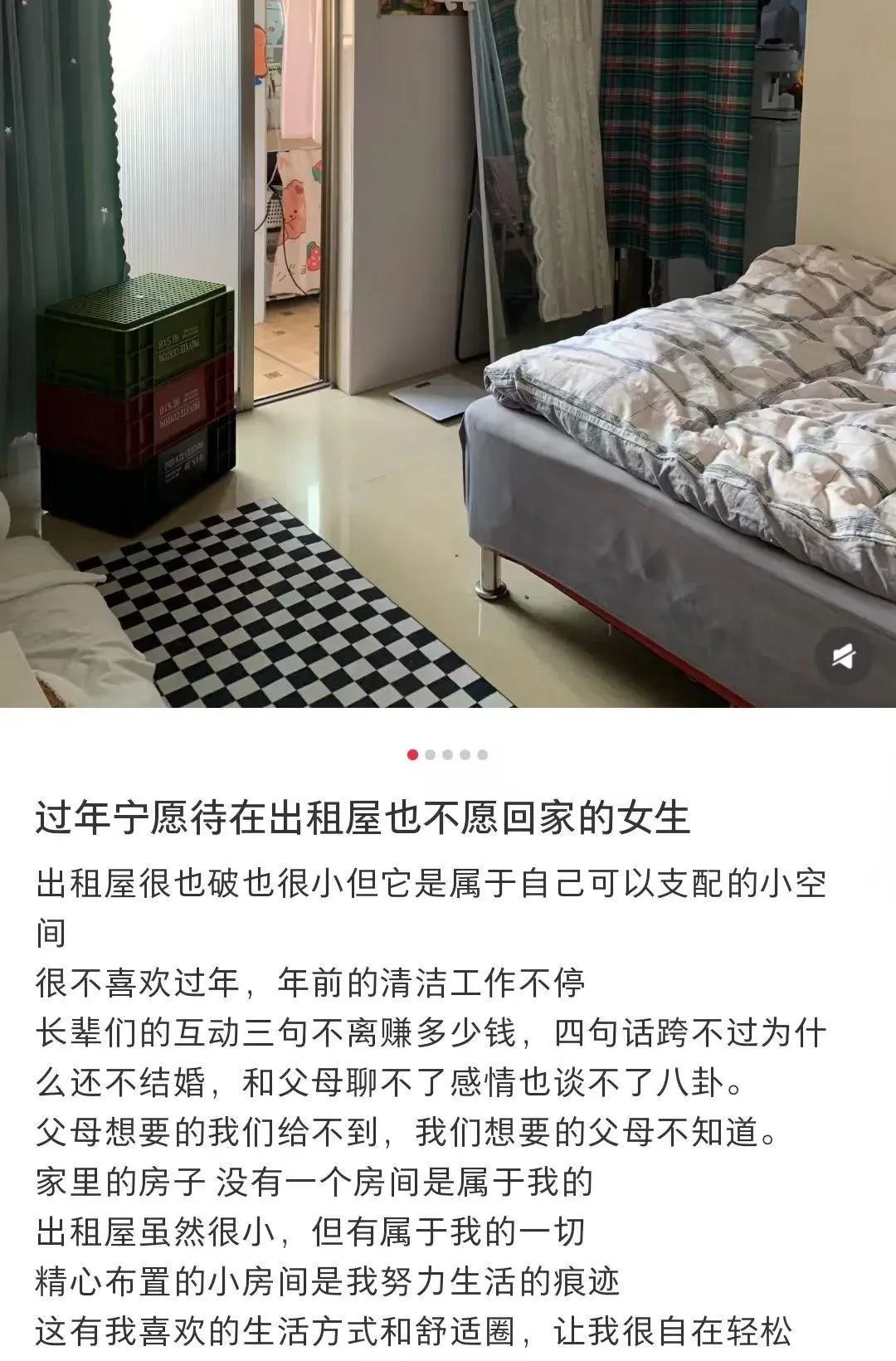Tap the image carousel page indicator dots
This screenshot has height=1361, width=896.
click(447, 755)
